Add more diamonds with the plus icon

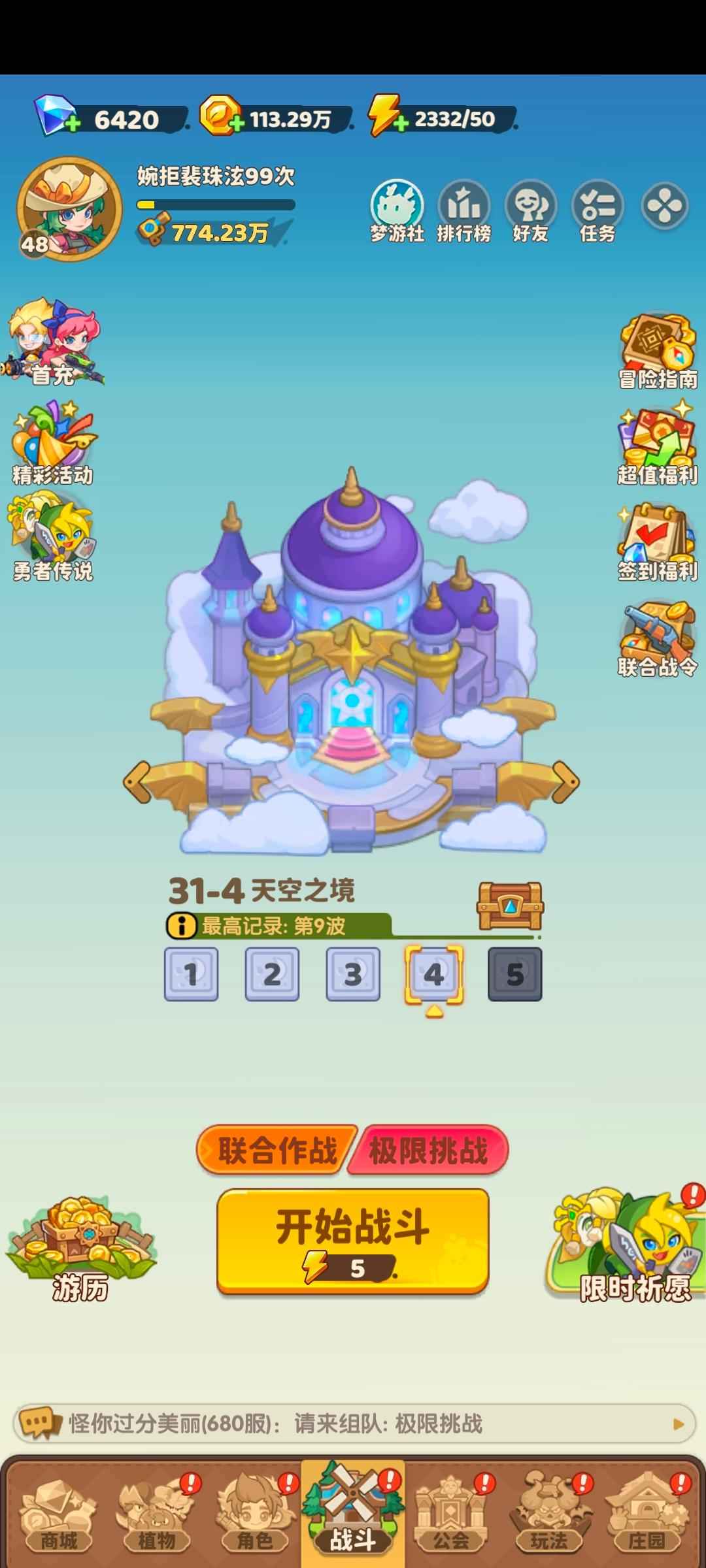(x=73, y=123)
